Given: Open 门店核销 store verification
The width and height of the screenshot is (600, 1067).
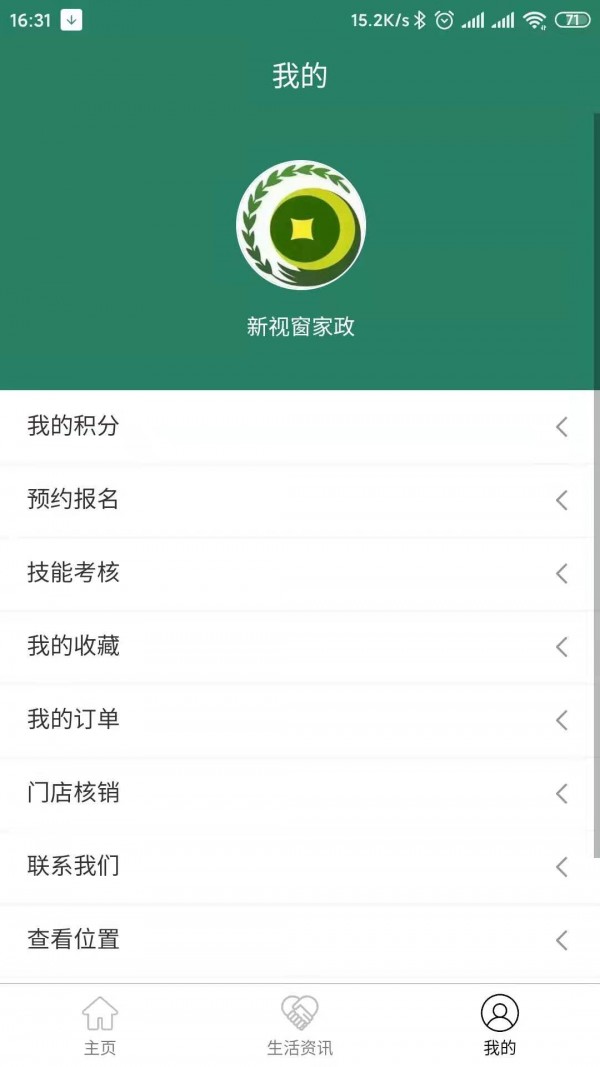Looking at the screenshot, I should (x=298, y=794).
